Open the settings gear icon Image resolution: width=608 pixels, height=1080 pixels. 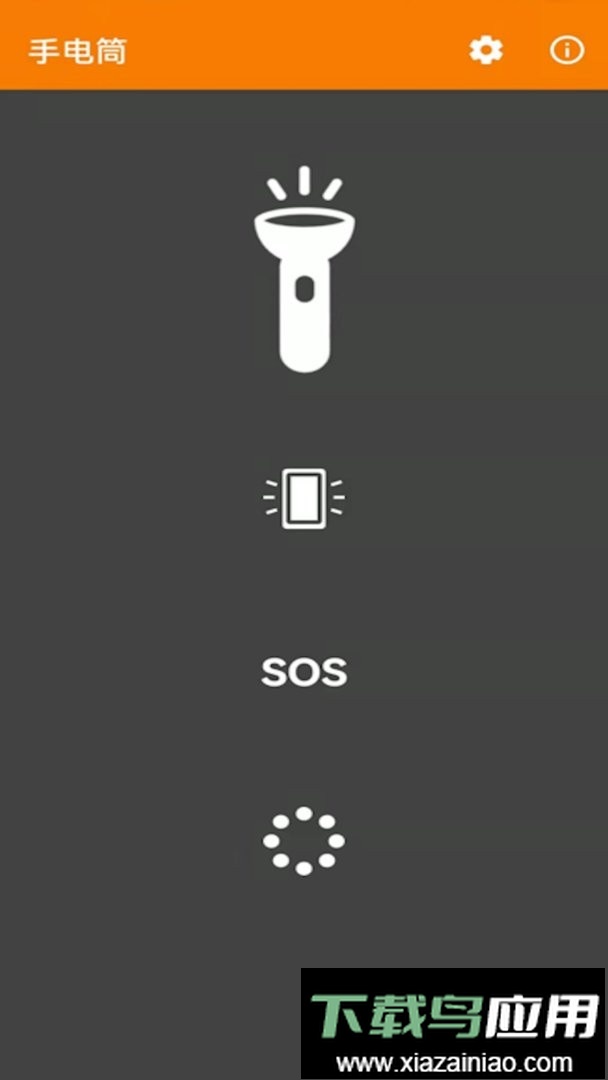tap(486, 50)
